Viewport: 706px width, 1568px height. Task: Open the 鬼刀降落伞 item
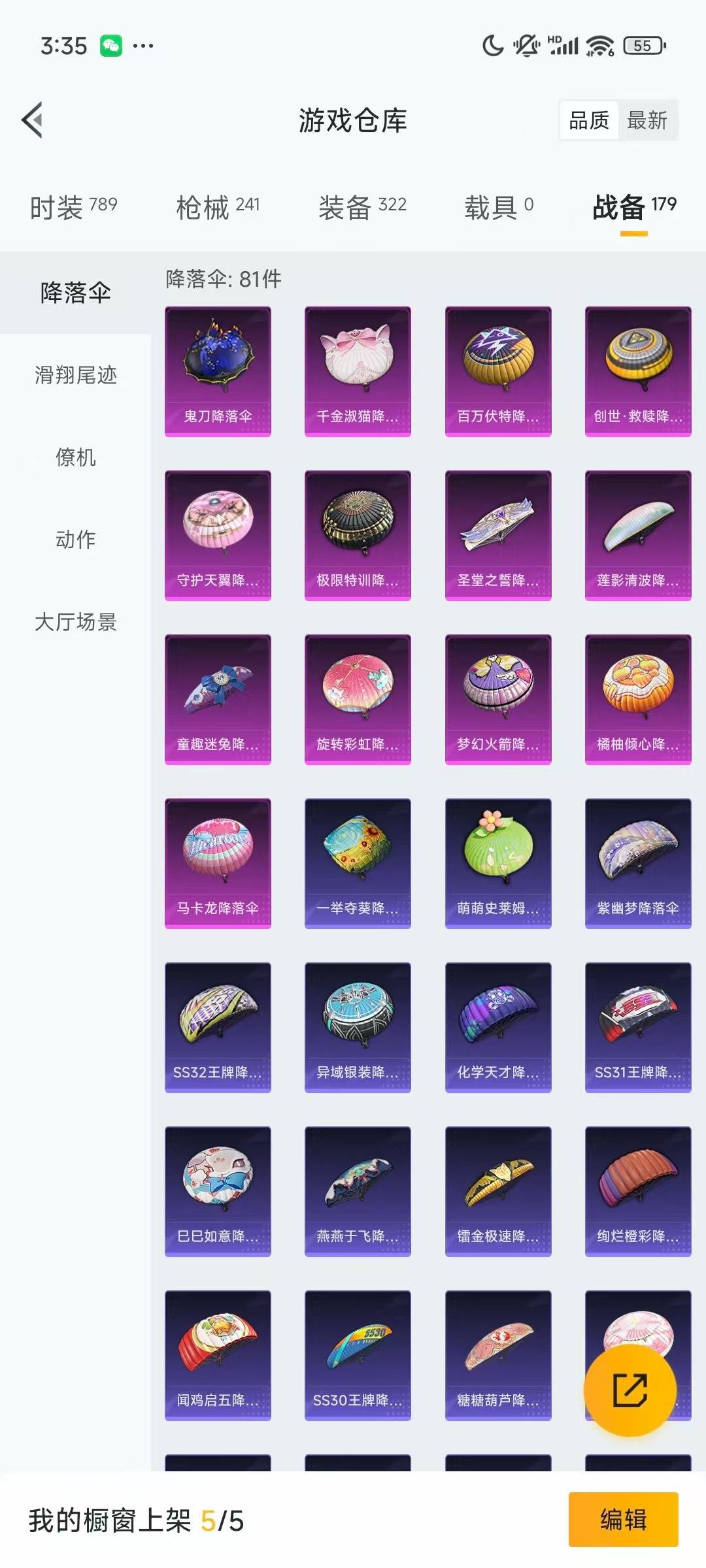(218, 370)
